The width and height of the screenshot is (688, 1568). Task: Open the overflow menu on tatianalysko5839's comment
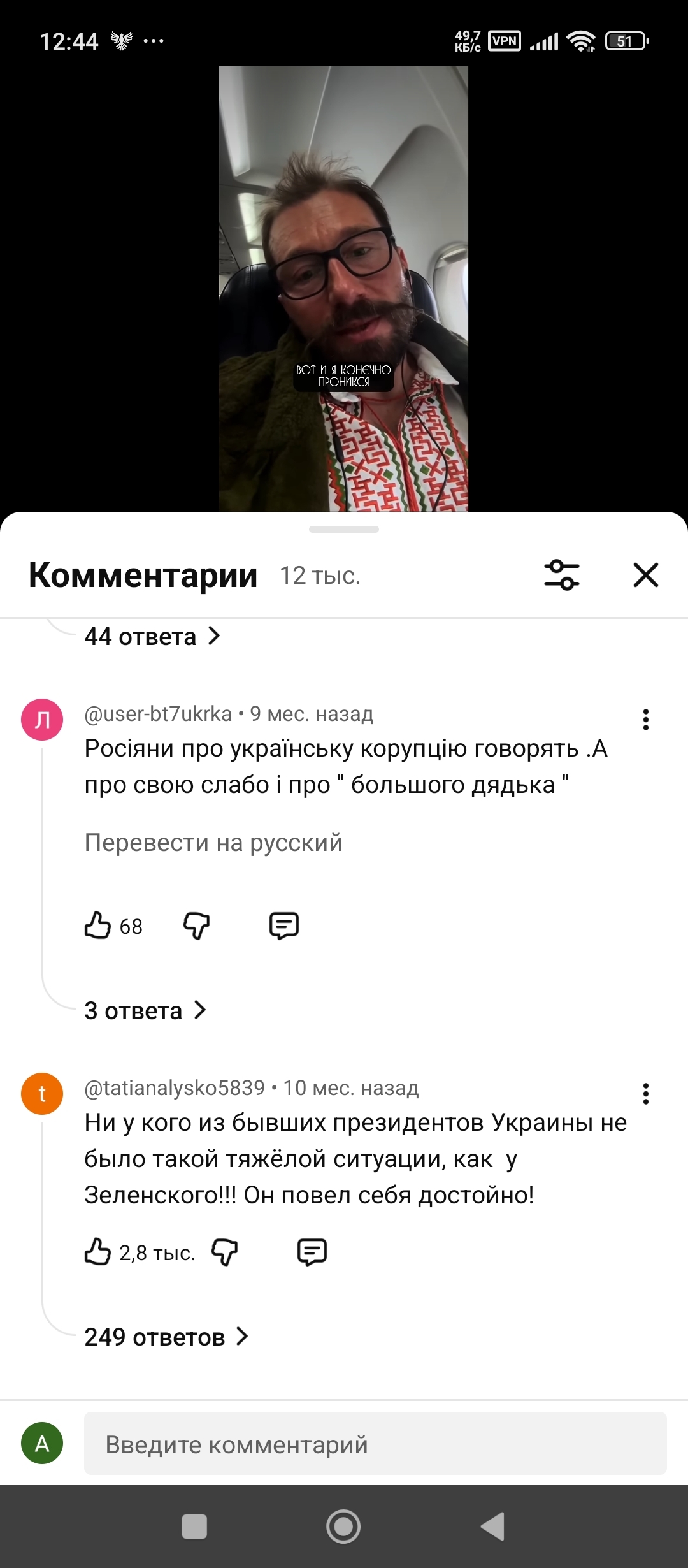[x=645, y=1094]
